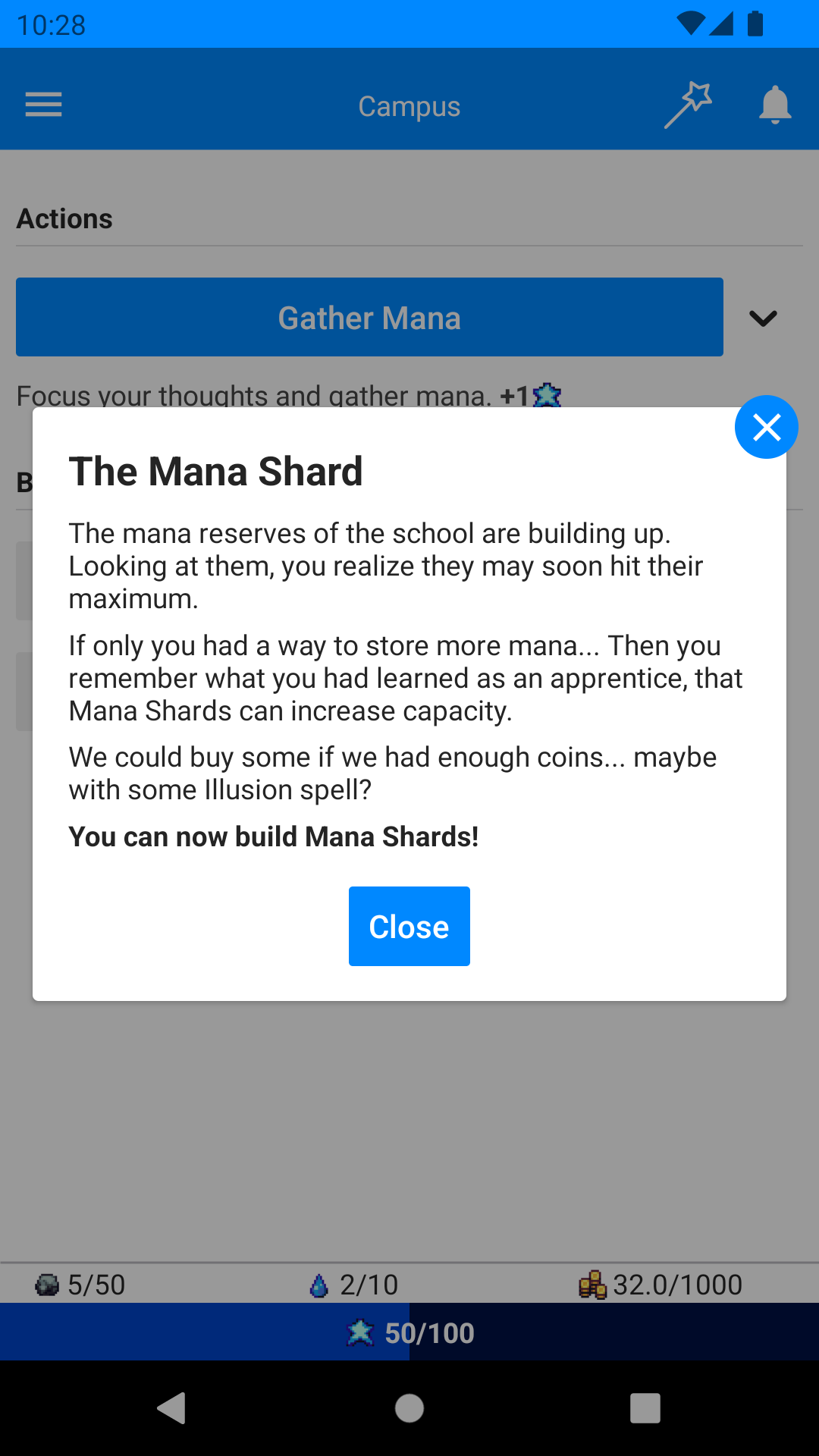This screenshot has height=1456, width=819.
Task: Open the magic wand spells icon
Action: [688, 105]
